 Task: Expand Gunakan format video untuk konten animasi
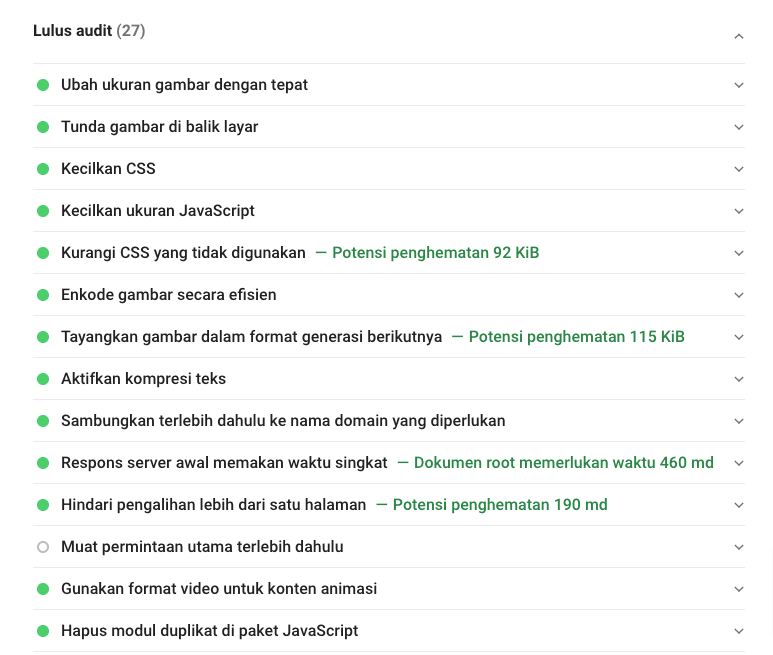coord(738,589)
